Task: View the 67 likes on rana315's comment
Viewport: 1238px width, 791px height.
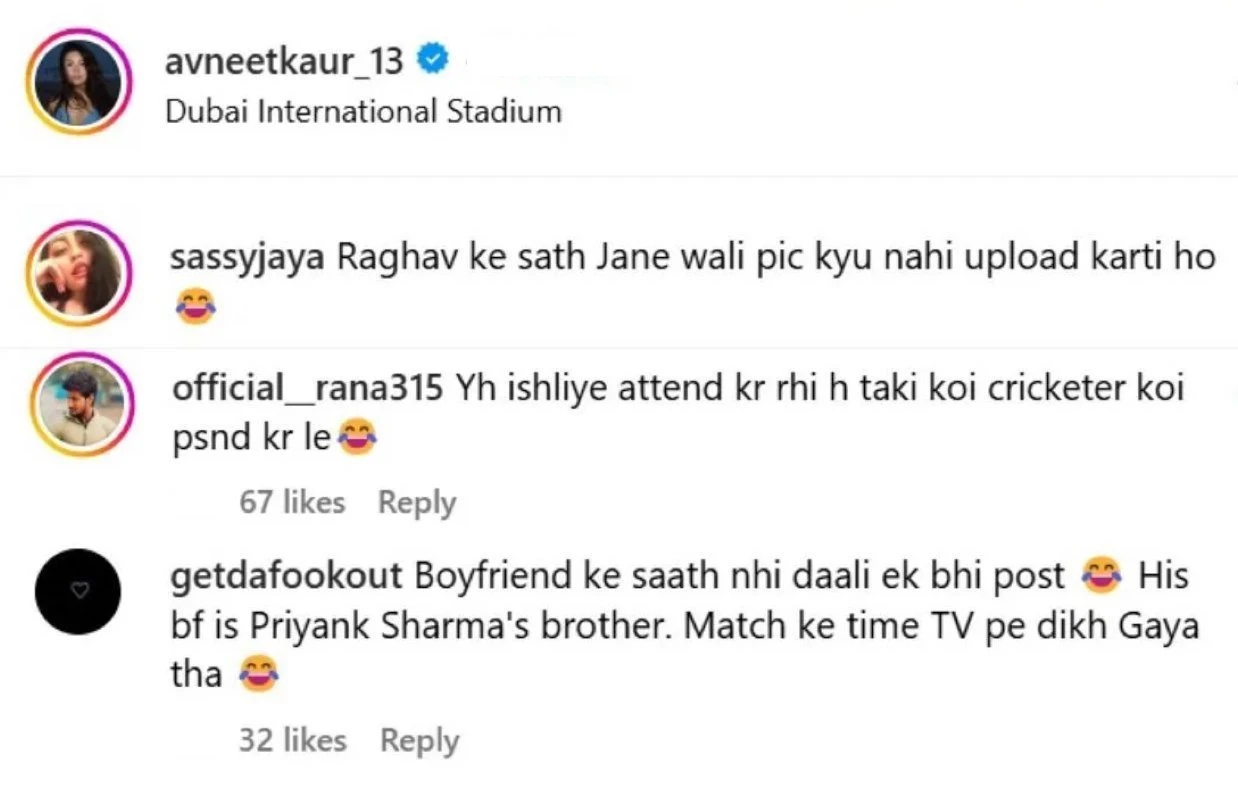Action: coord(292,503)
